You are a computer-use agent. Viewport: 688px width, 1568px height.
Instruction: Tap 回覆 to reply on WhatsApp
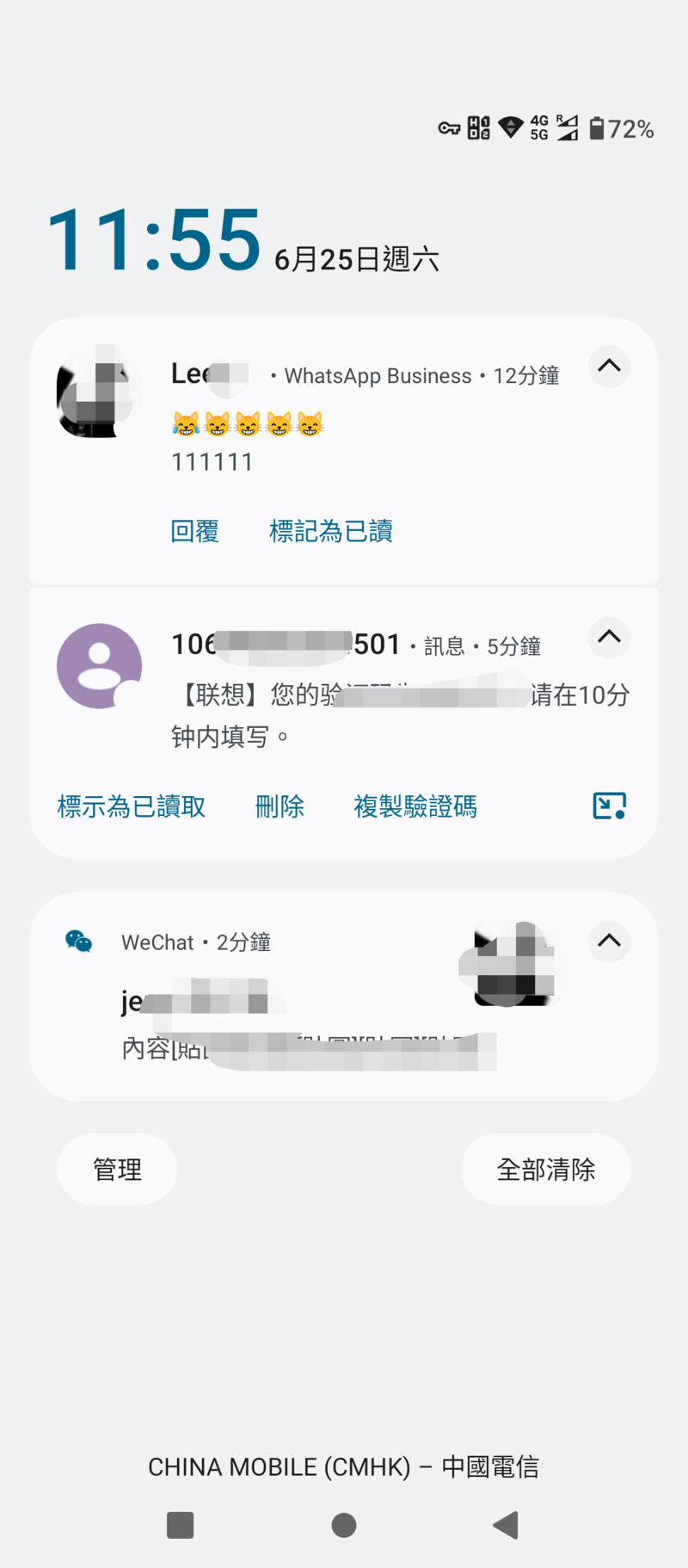point(195,531)
